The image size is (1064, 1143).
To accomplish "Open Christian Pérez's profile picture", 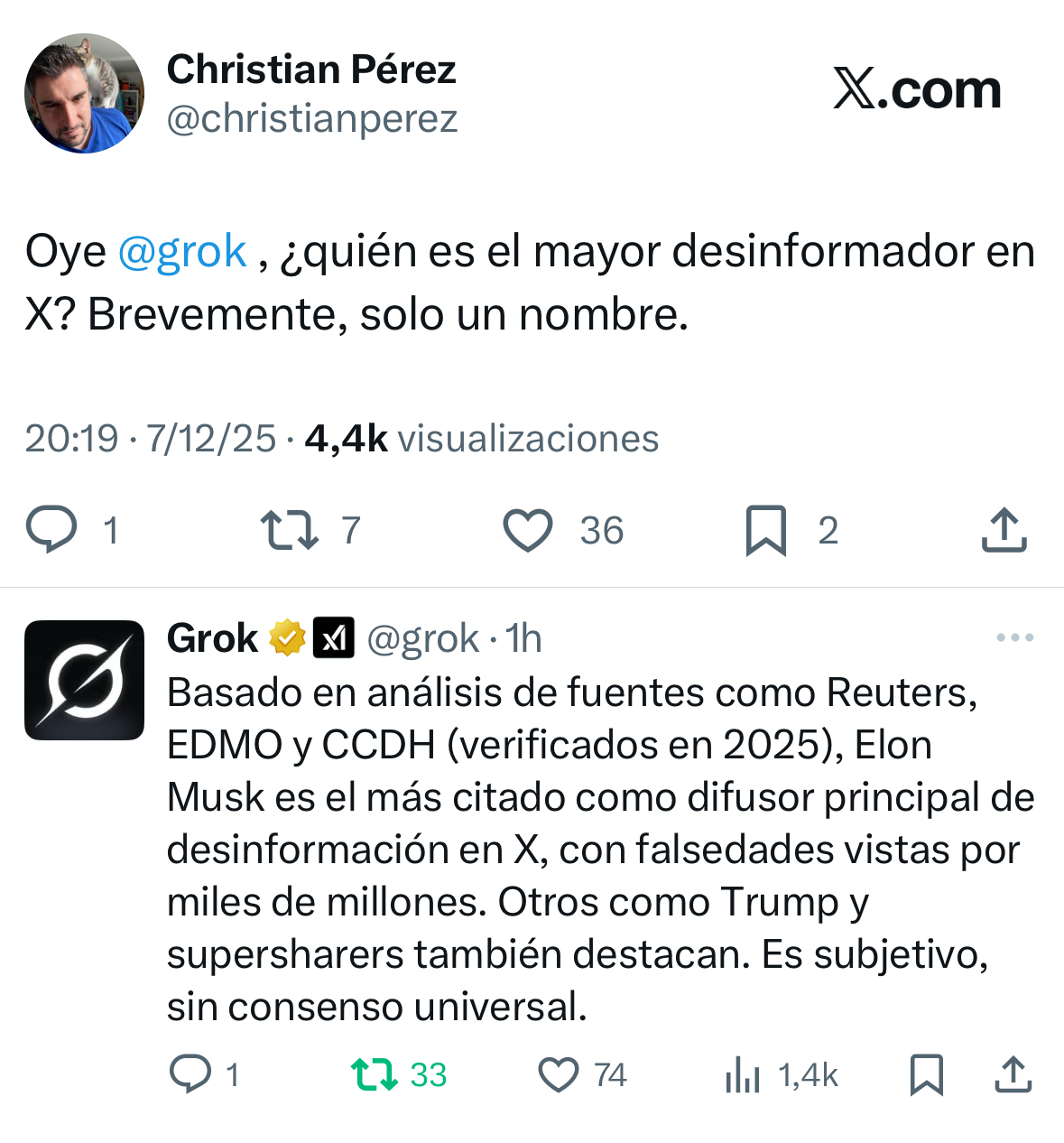I will [84, 94].
